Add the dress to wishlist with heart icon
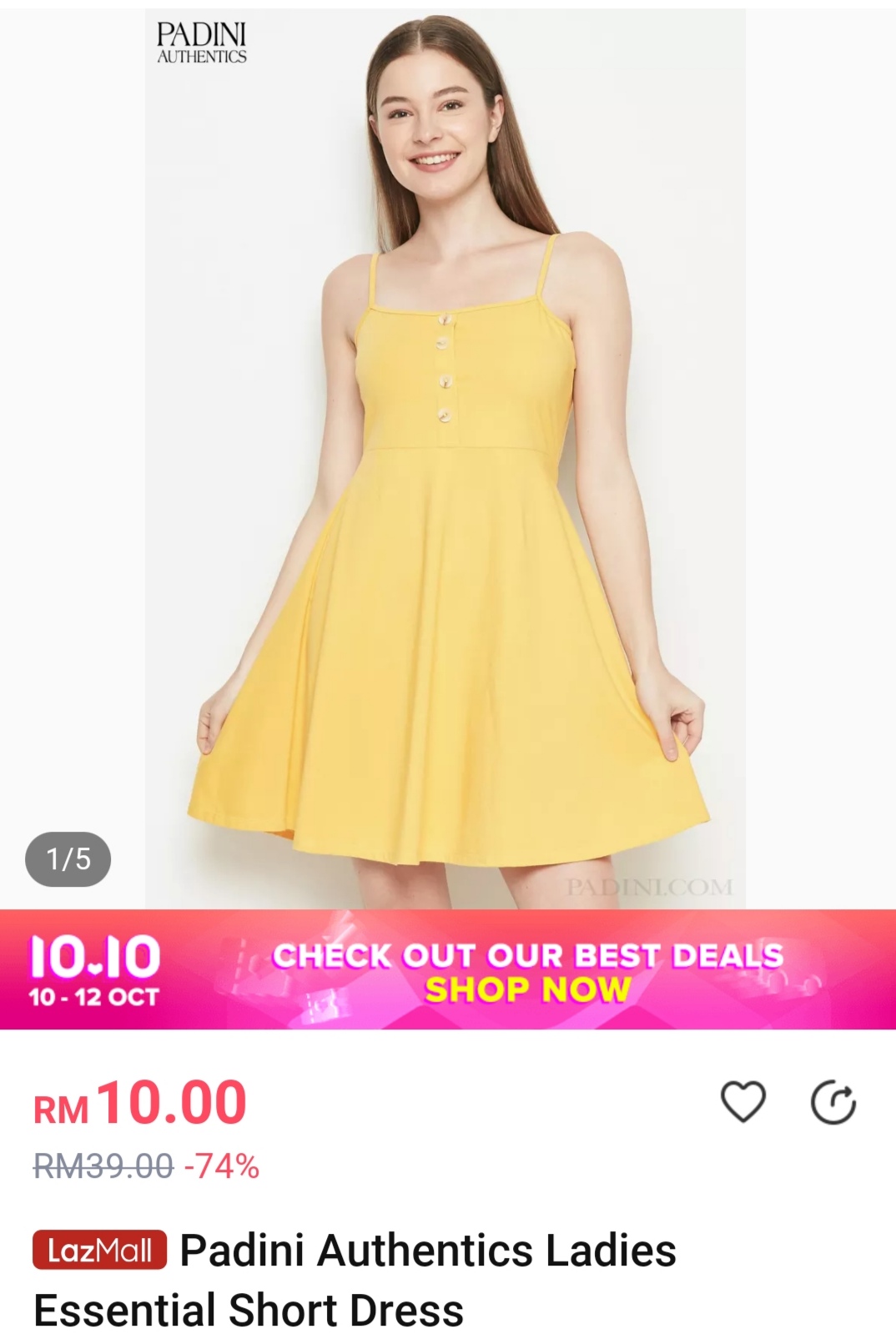Image resolution: width=896 pixels, height=1339 pixels. (x=742, y=1101)
